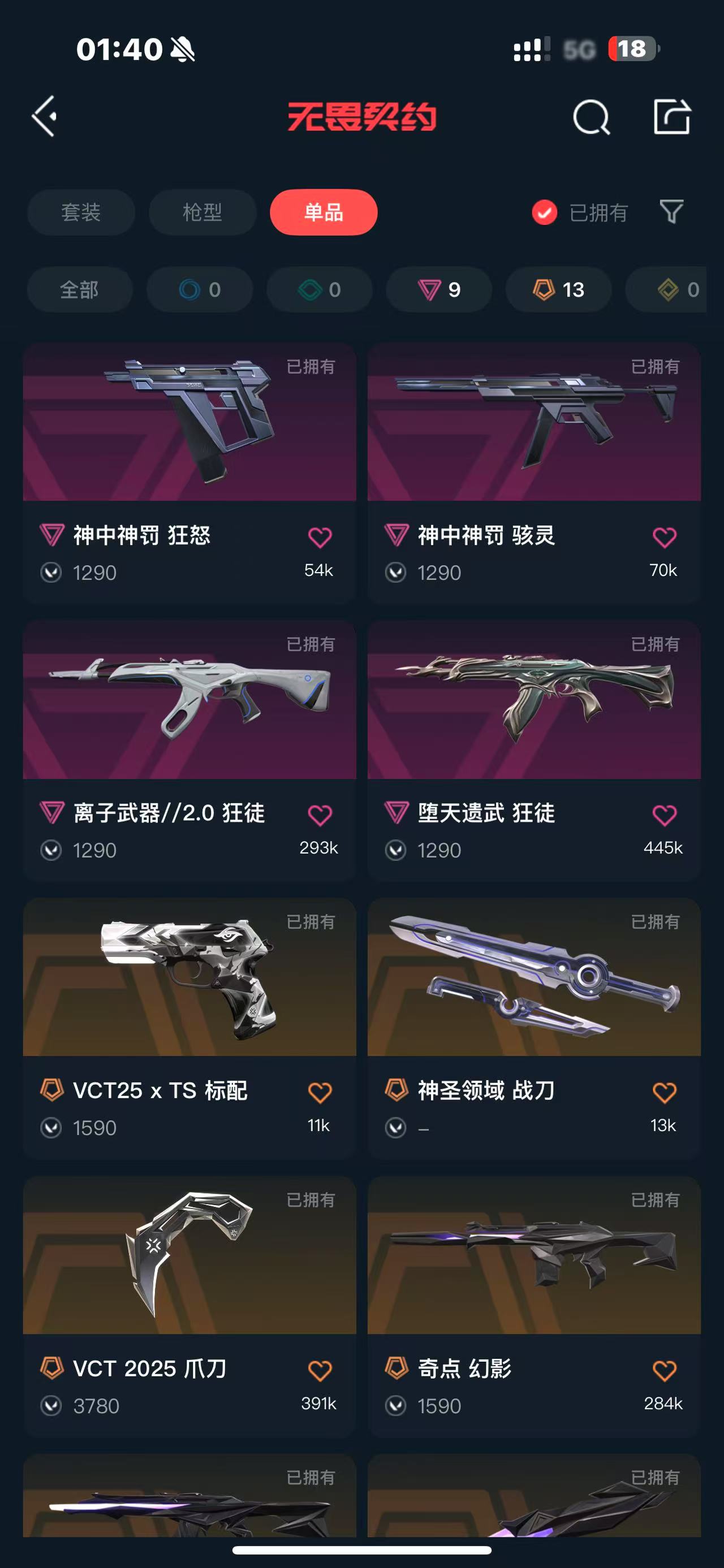The height and width of the screenshot is (1568, 724).
Task: Switch to the 枪型 tab
Action: pyautogui.click(x=202, y=212)
